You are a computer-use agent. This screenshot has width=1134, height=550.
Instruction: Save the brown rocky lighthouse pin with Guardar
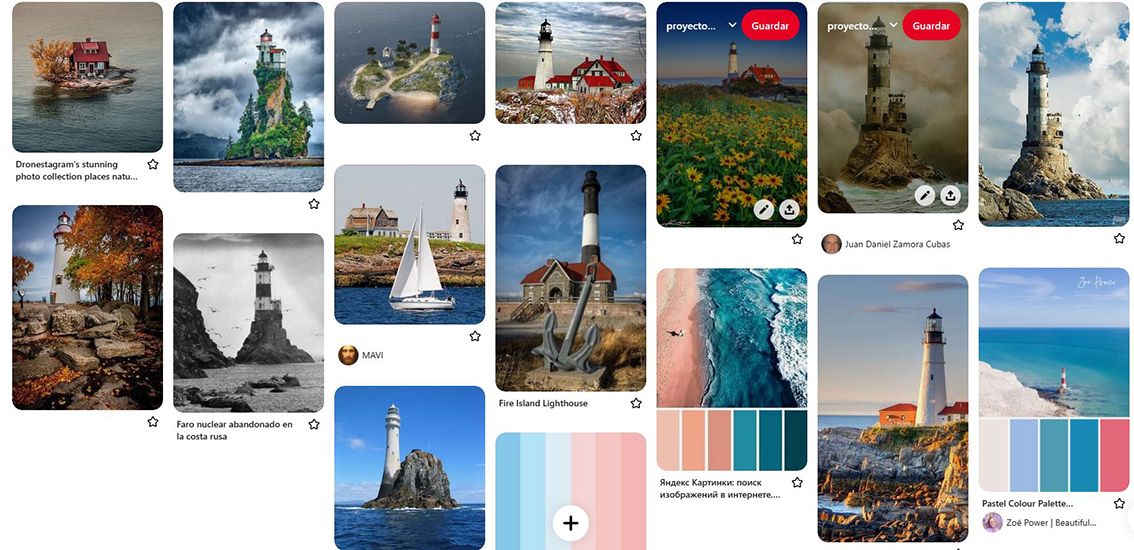[x=931, y=26]
